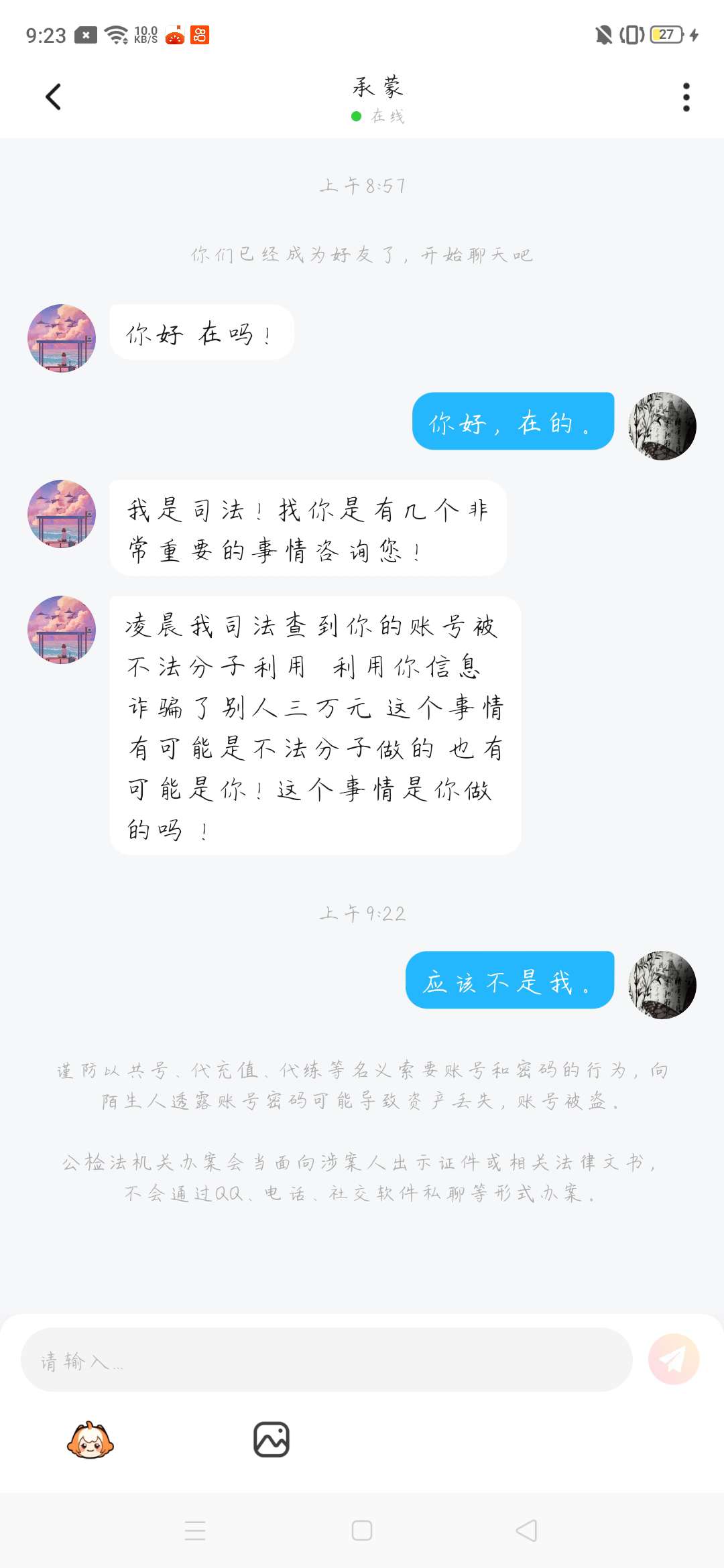Open the emoji sticker picker
The image size is (724, 1568).
click(x=90, y=1439)
